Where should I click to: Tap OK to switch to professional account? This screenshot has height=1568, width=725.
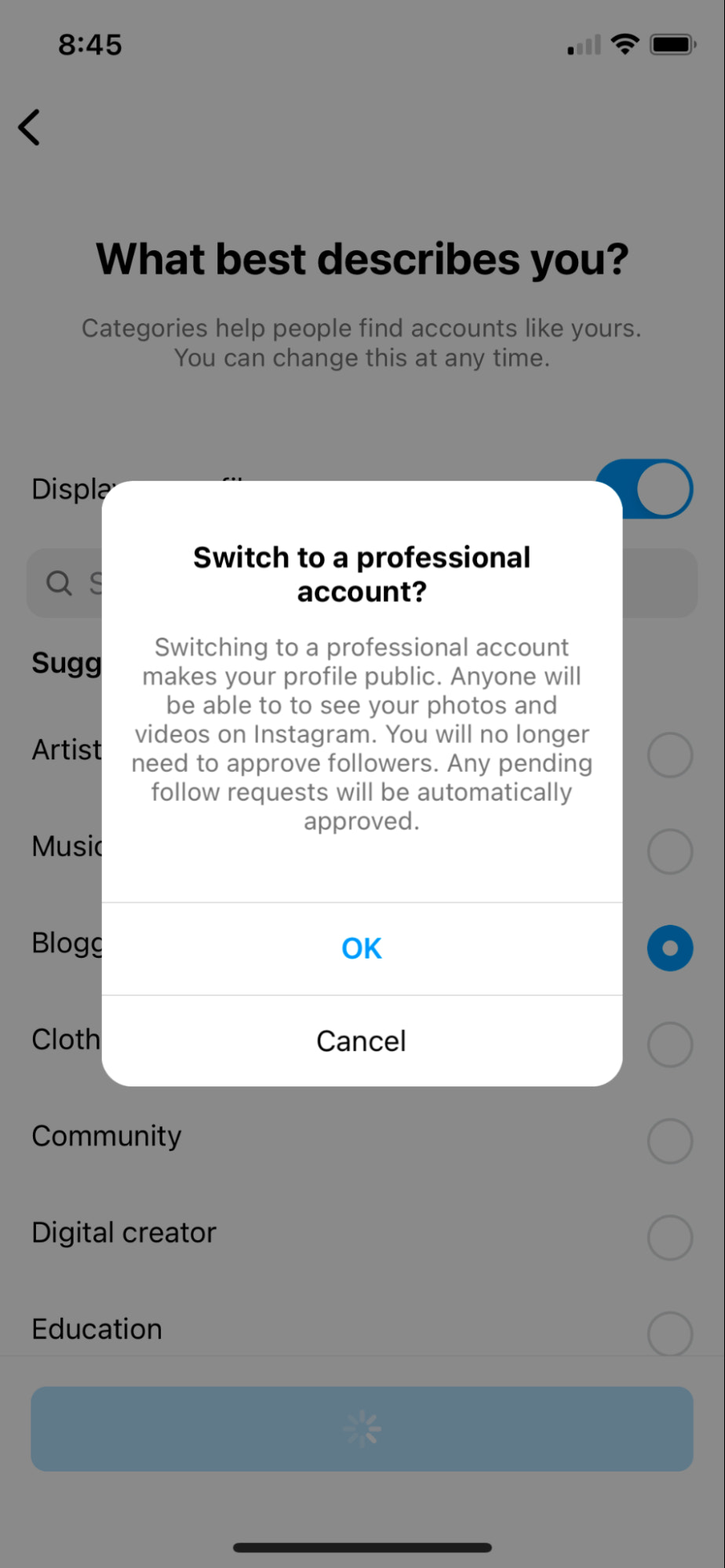361,948
